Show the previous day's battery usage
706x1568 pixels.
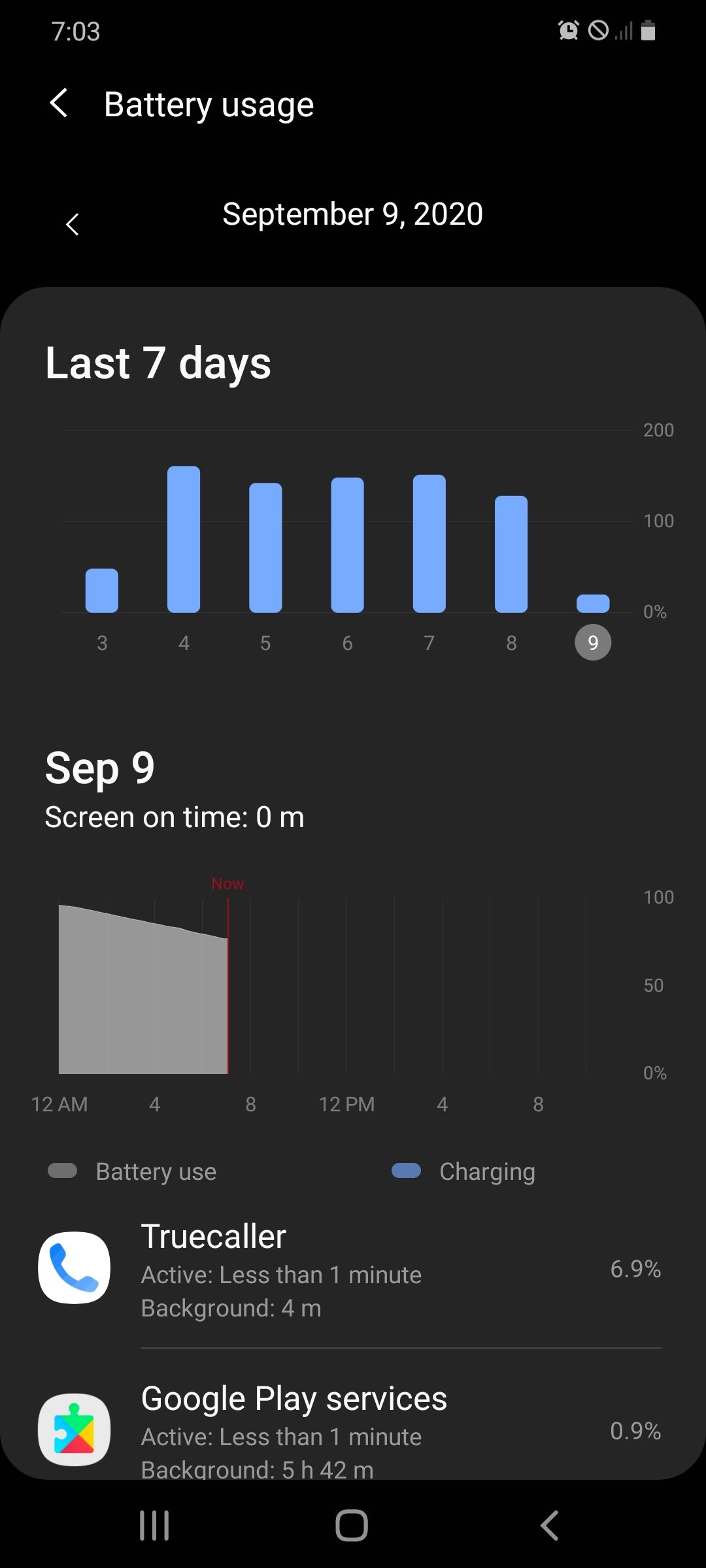[73, 225]
